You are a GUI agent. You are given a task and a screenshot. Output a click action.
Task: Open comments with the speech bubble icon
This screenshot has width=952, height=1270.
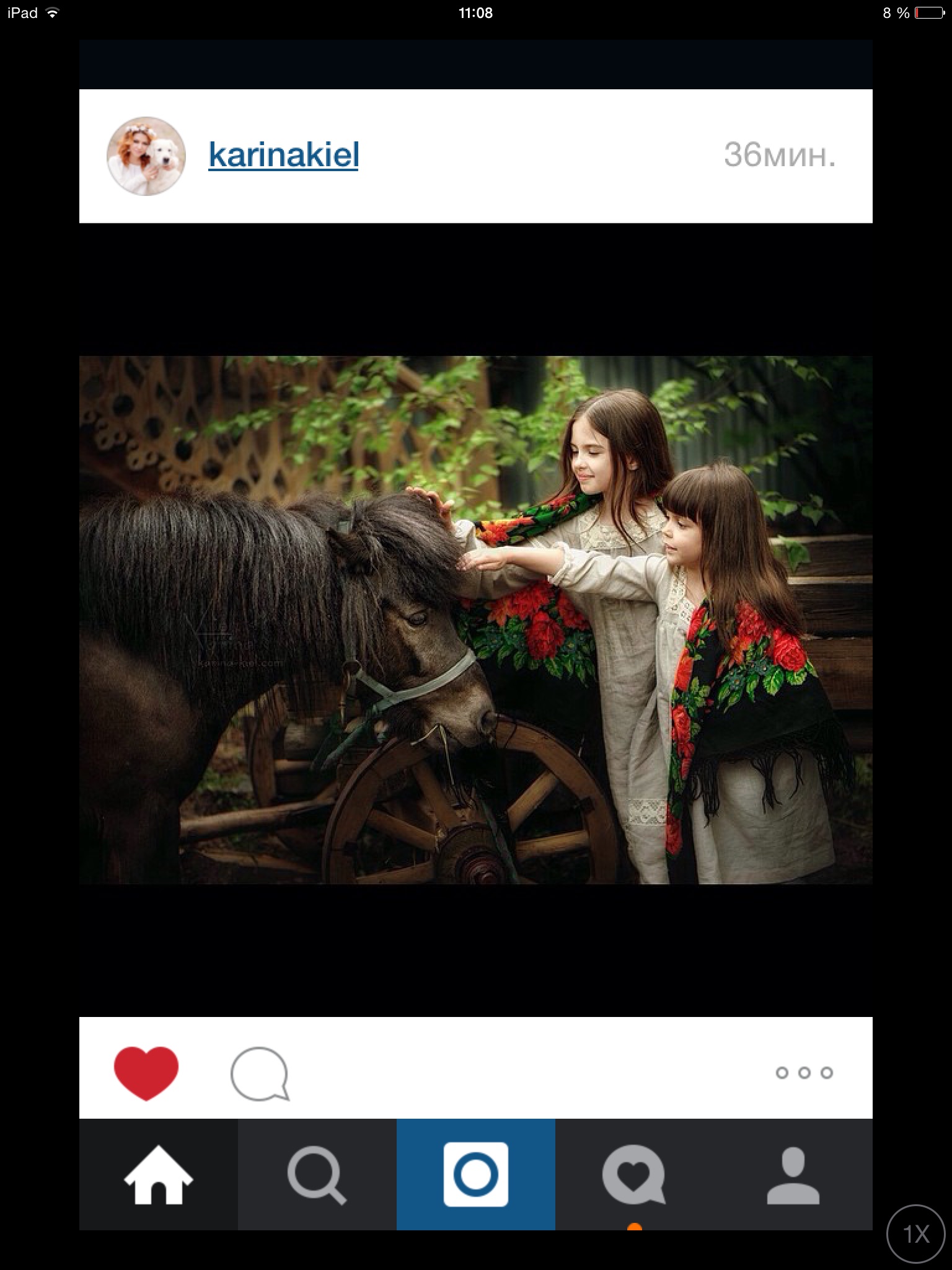tap(260, 1073)
